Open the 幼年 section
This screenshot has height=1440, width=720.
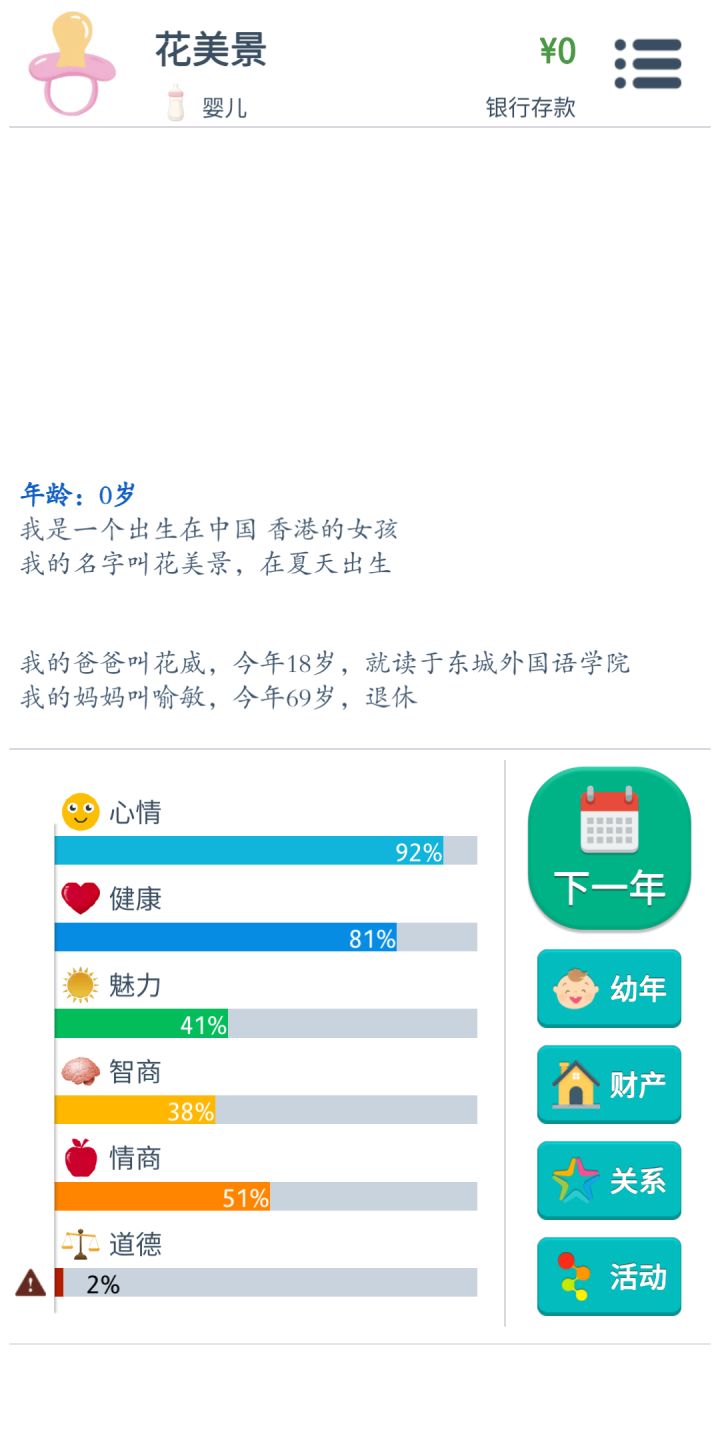tap(609, 988)
